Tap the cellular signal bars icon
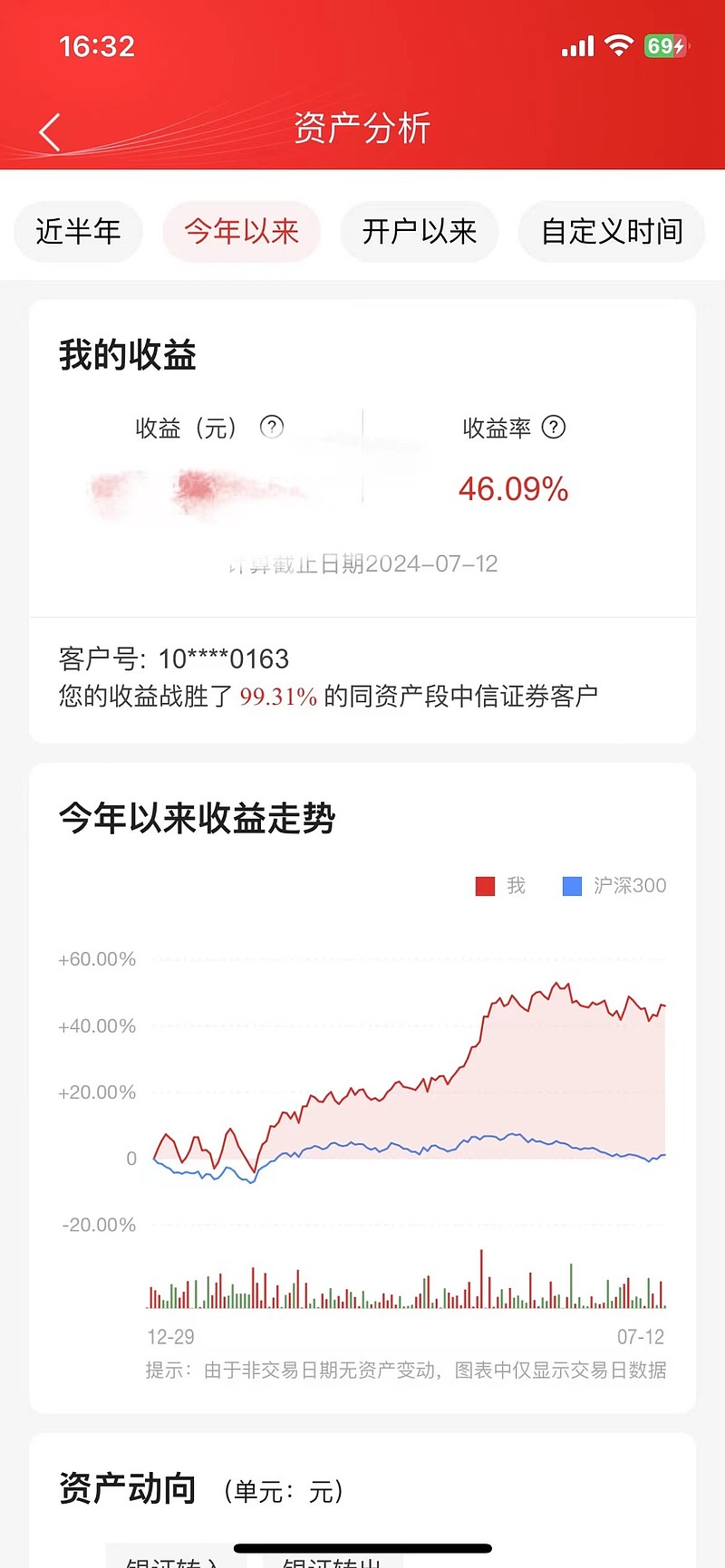The width and height of the screenshot is (725, 1568). point(577,45)
